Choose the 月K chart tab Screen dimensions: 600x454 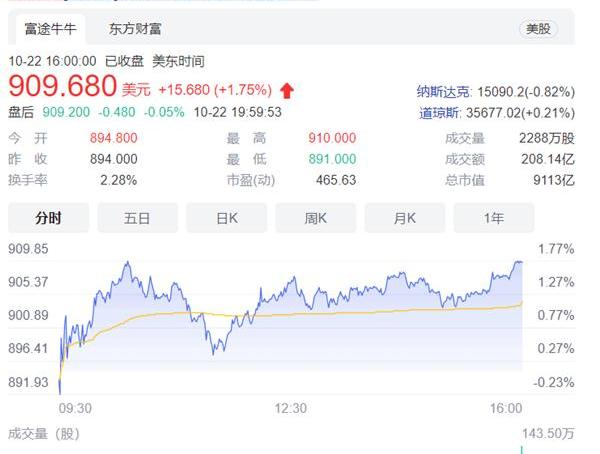tap(405, 217)
